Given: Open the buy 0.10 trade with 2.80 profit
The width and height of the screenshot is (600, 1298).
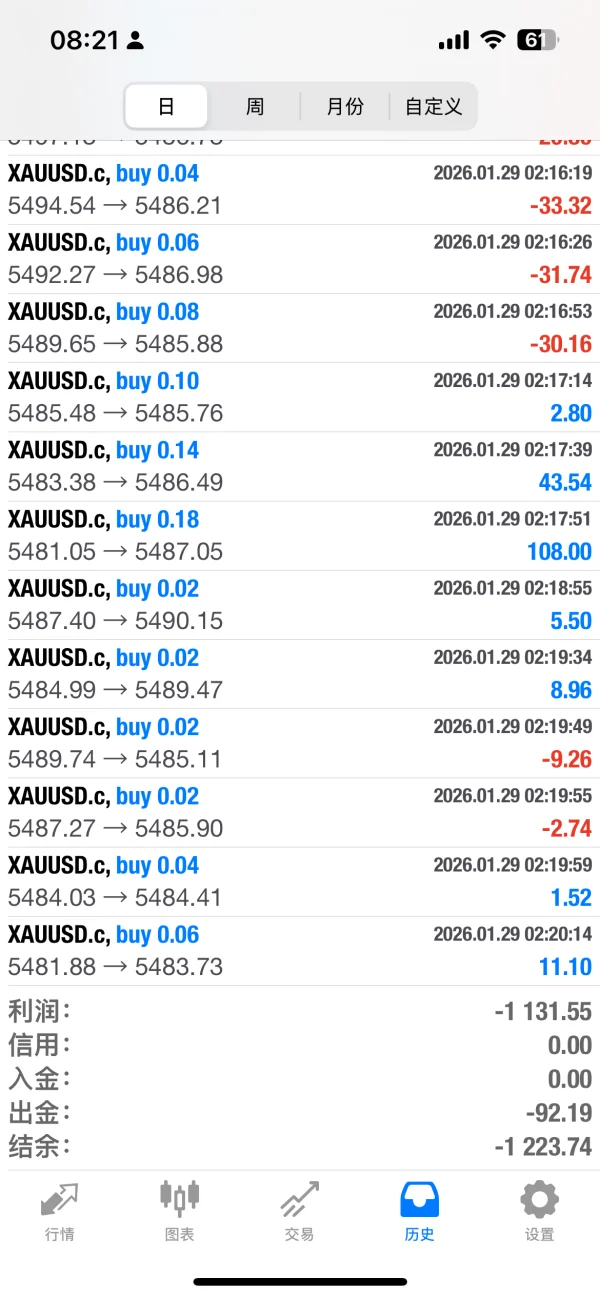Looking at the screenshot, I should pyautogui.click(x=300, y=397).
